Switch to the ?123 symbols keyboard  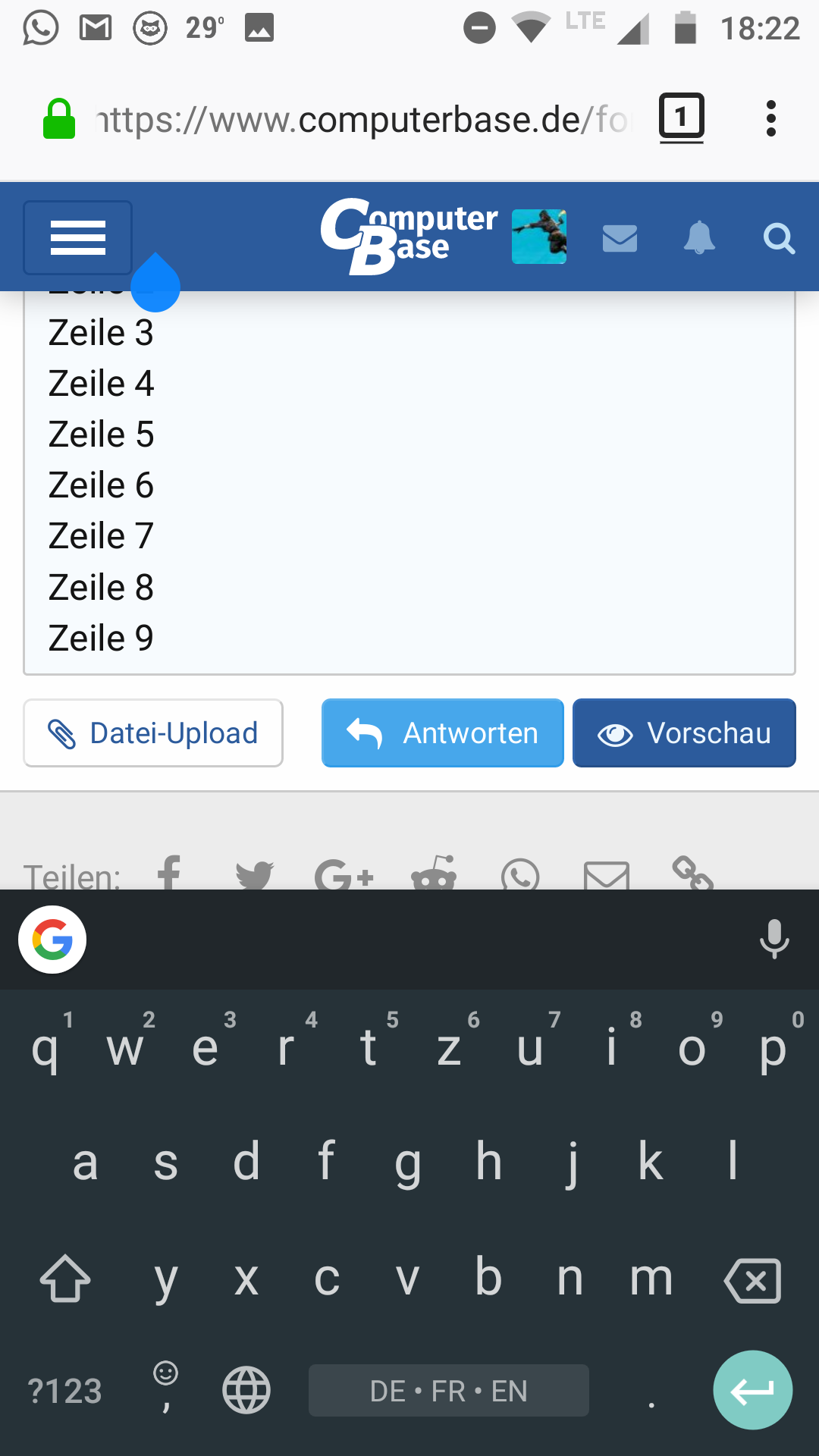(x=64, y=1391)
